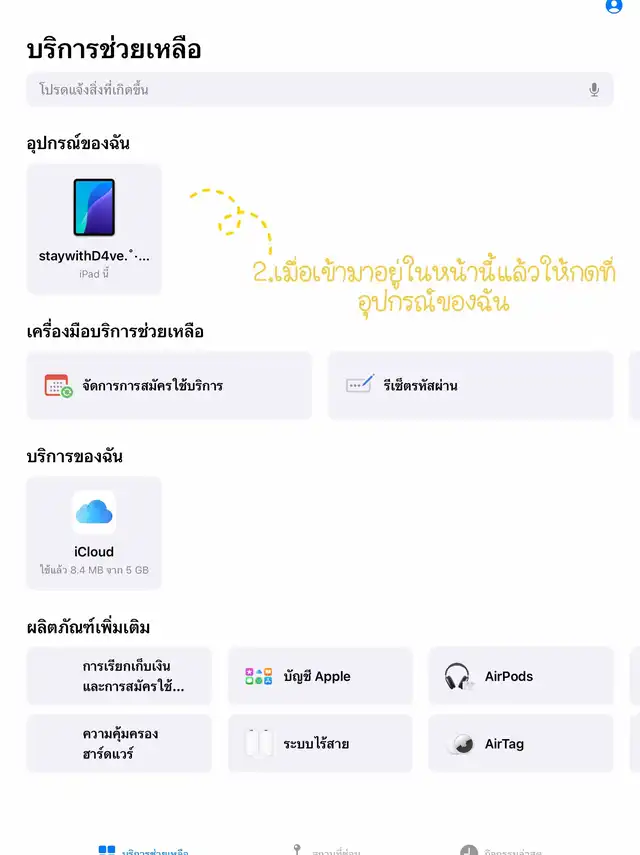Open ความคุ้มครองฮาร์ดแวร์ topic
The height and width of the screenshot is (855, 640).
(x=120, y=743)
